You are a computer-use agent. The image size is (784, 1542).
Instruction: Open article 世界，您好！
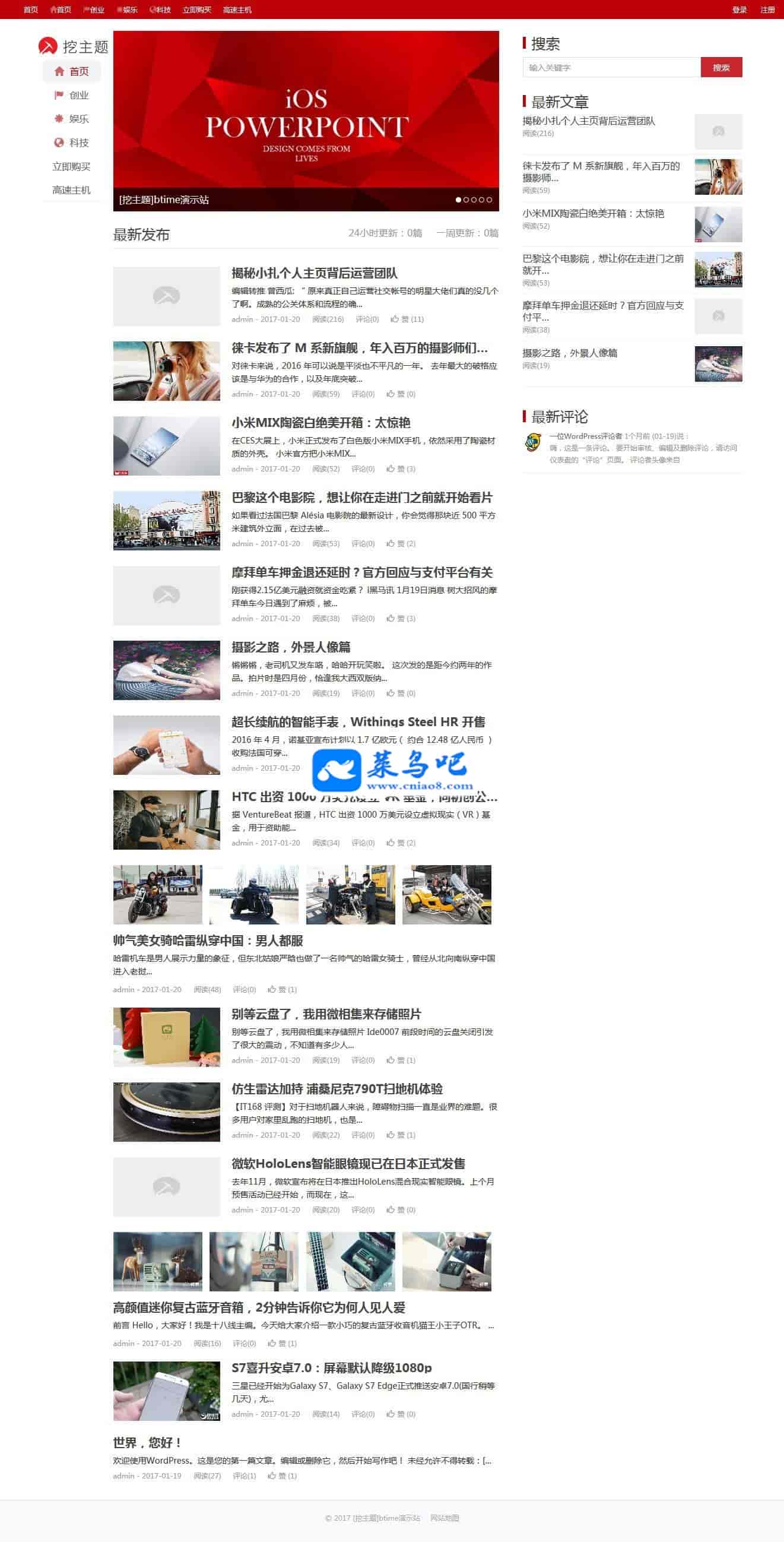[x=147, y=1443]
